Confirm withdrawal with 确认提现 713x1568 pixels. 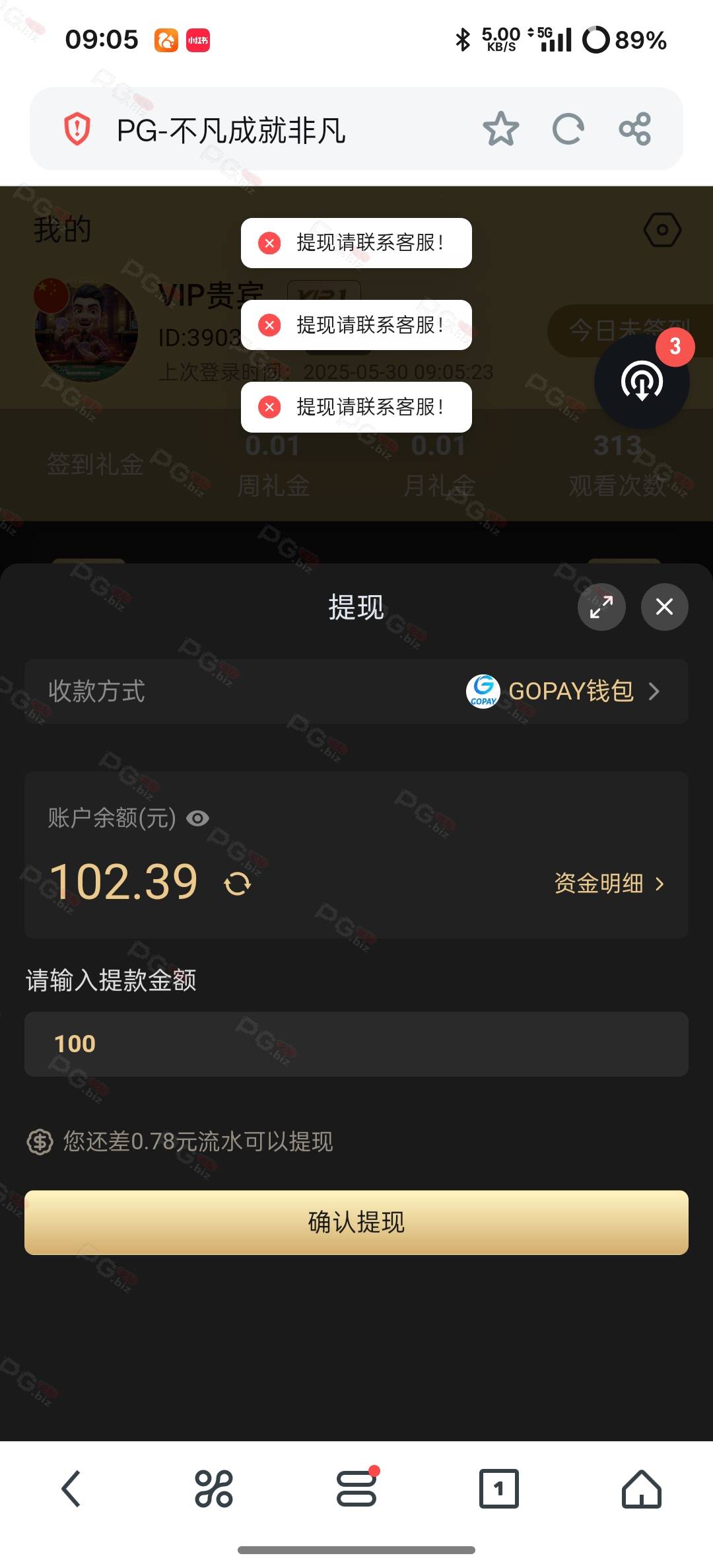pyautogui.click(x=356, y=1222)
